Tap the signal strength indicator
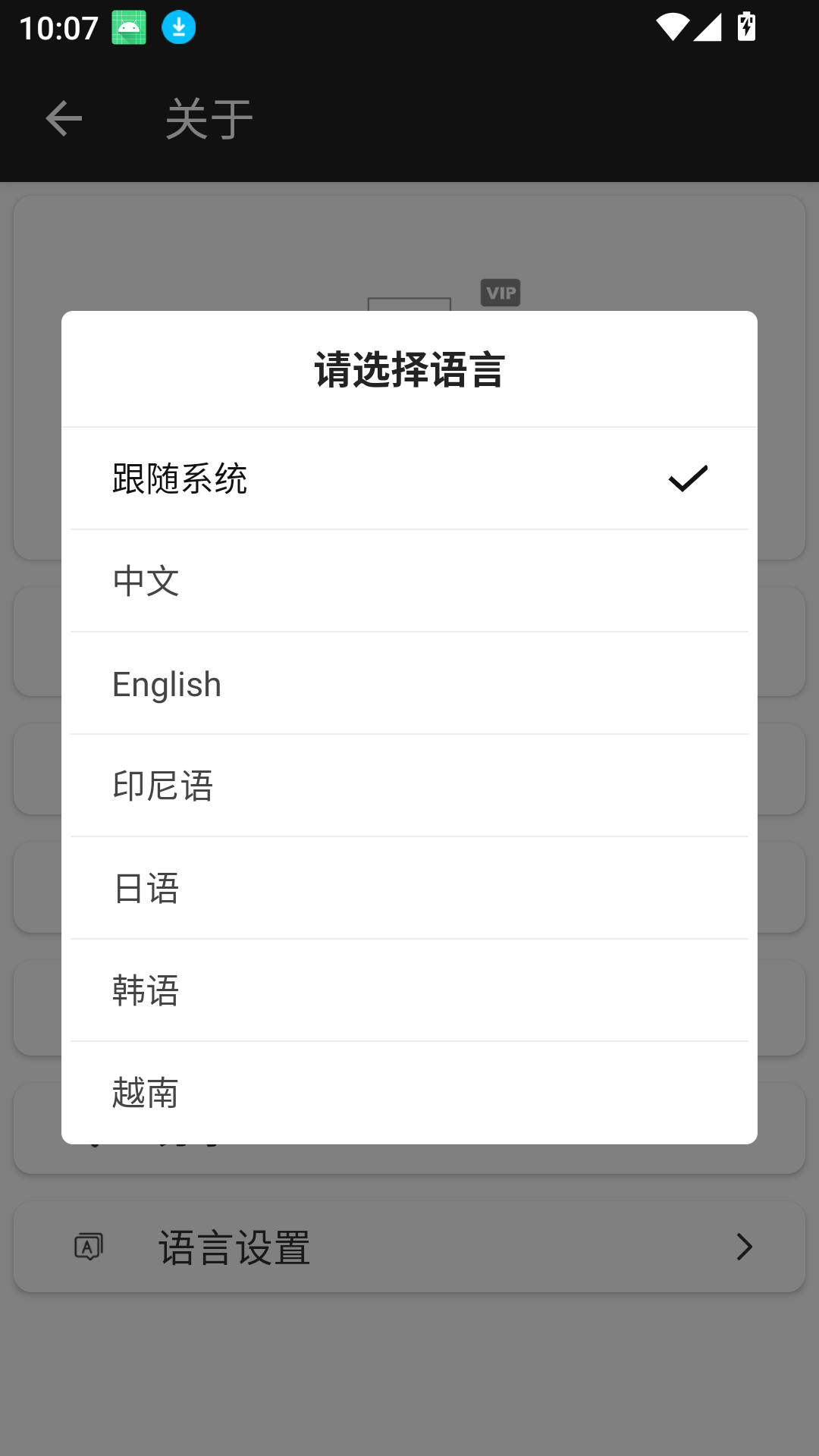819x1456 pixels. click(x=707, y=27)
